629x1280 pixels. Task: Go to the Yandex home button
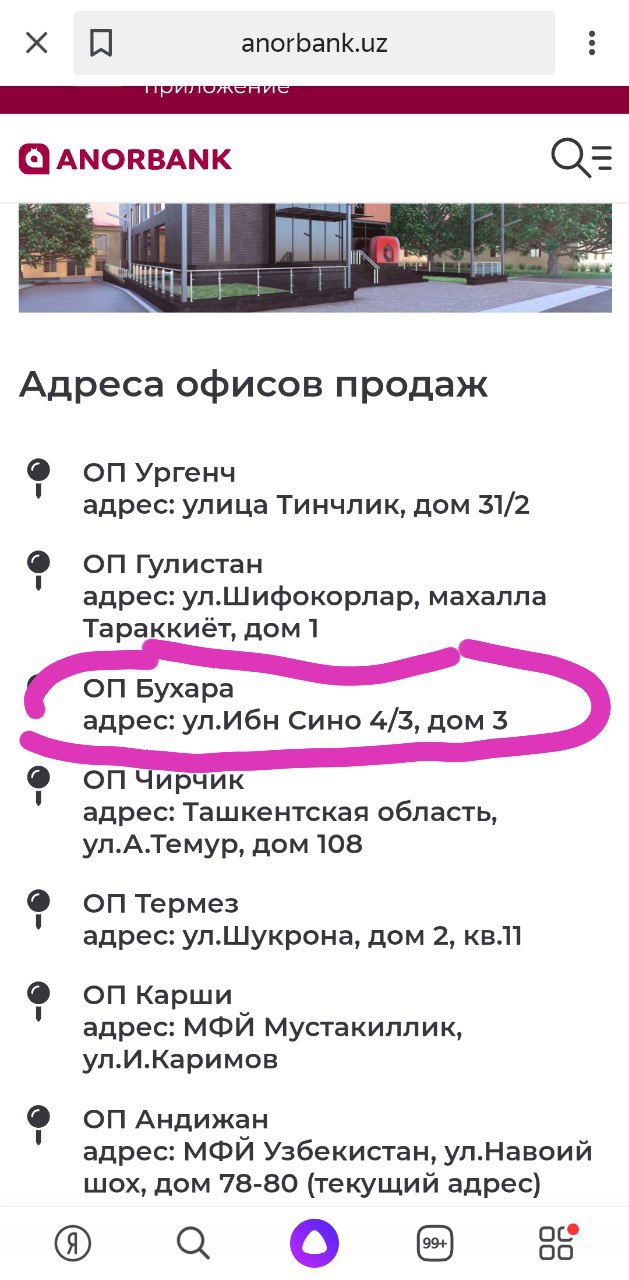(72, 1244)
